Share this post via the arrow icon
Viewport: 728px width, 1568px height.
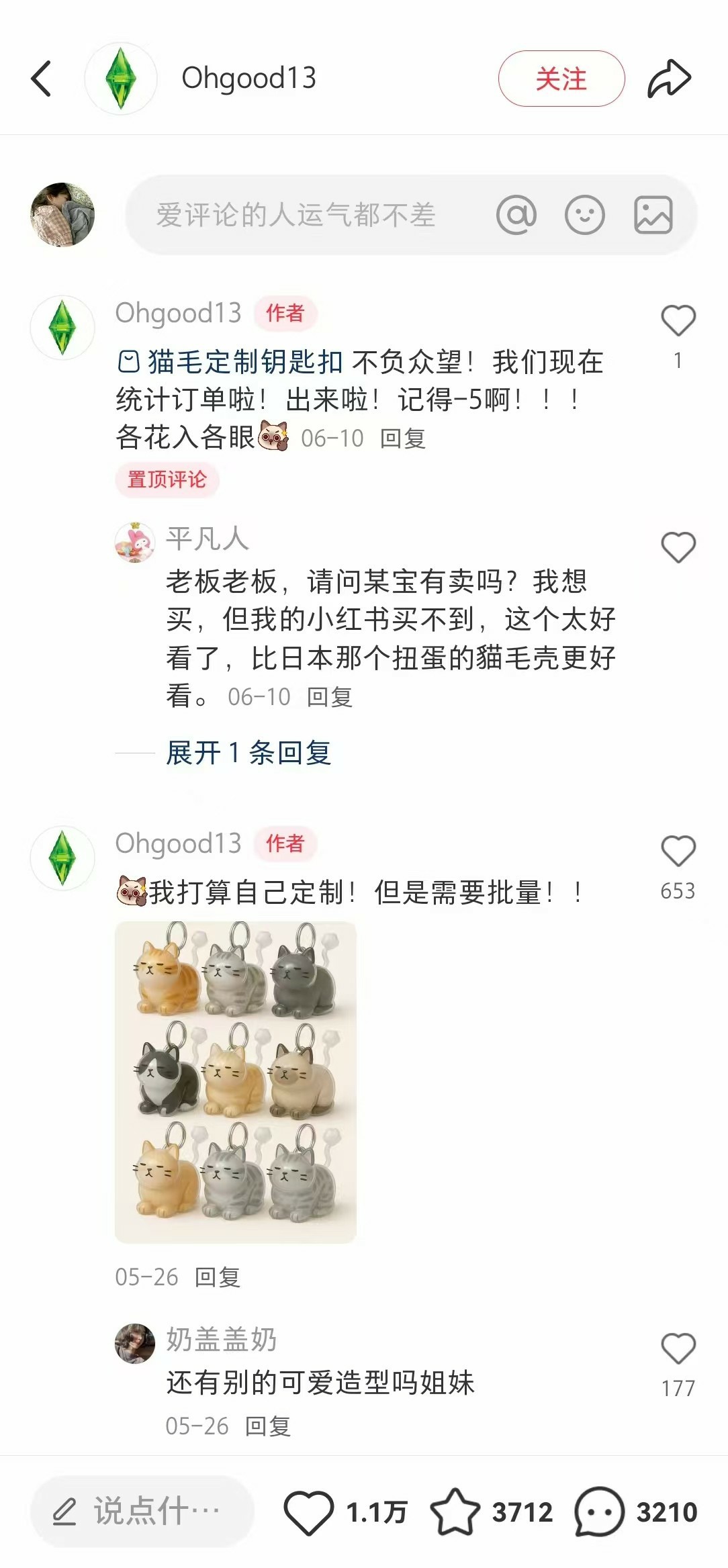[669, 79]
